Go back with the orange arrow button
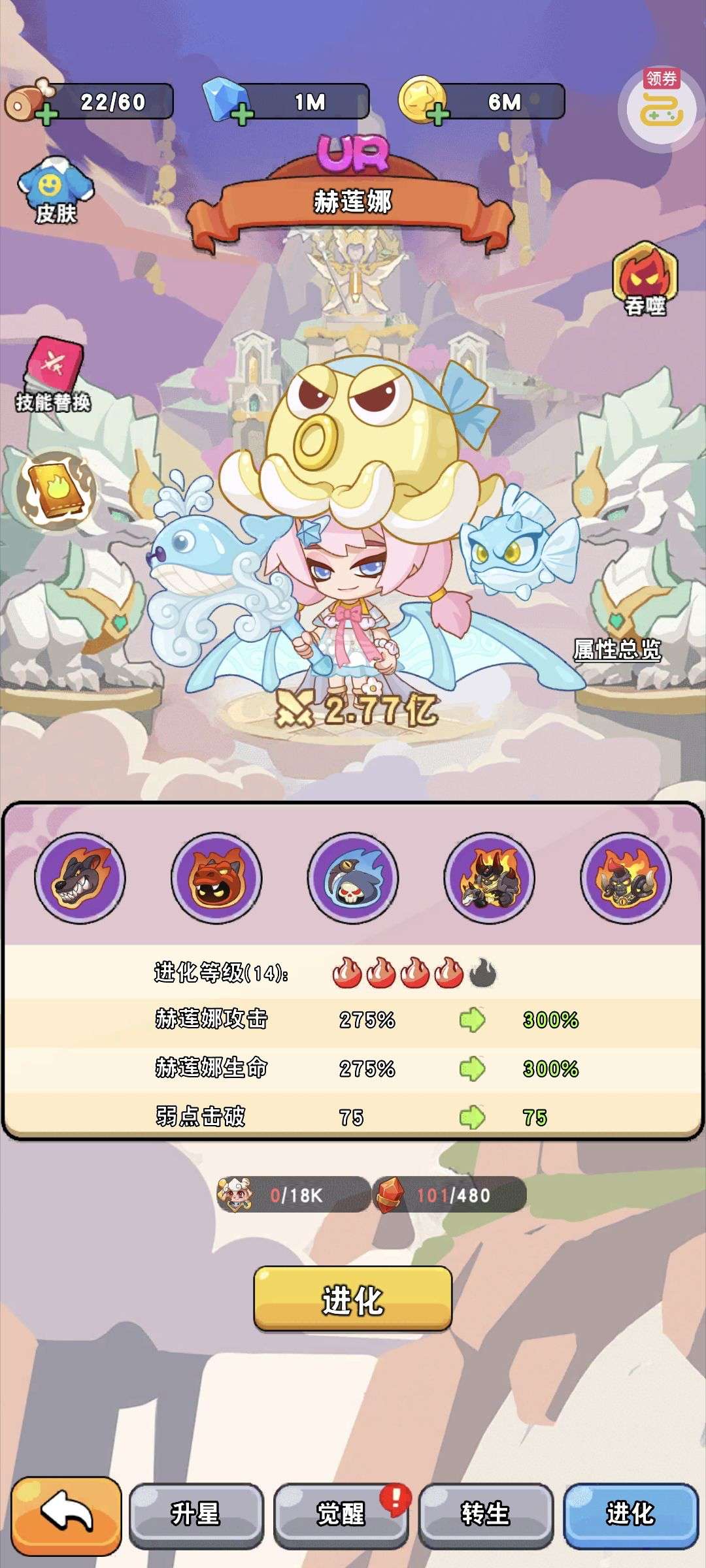706x1568 pixels. (x=66, y=1514)
